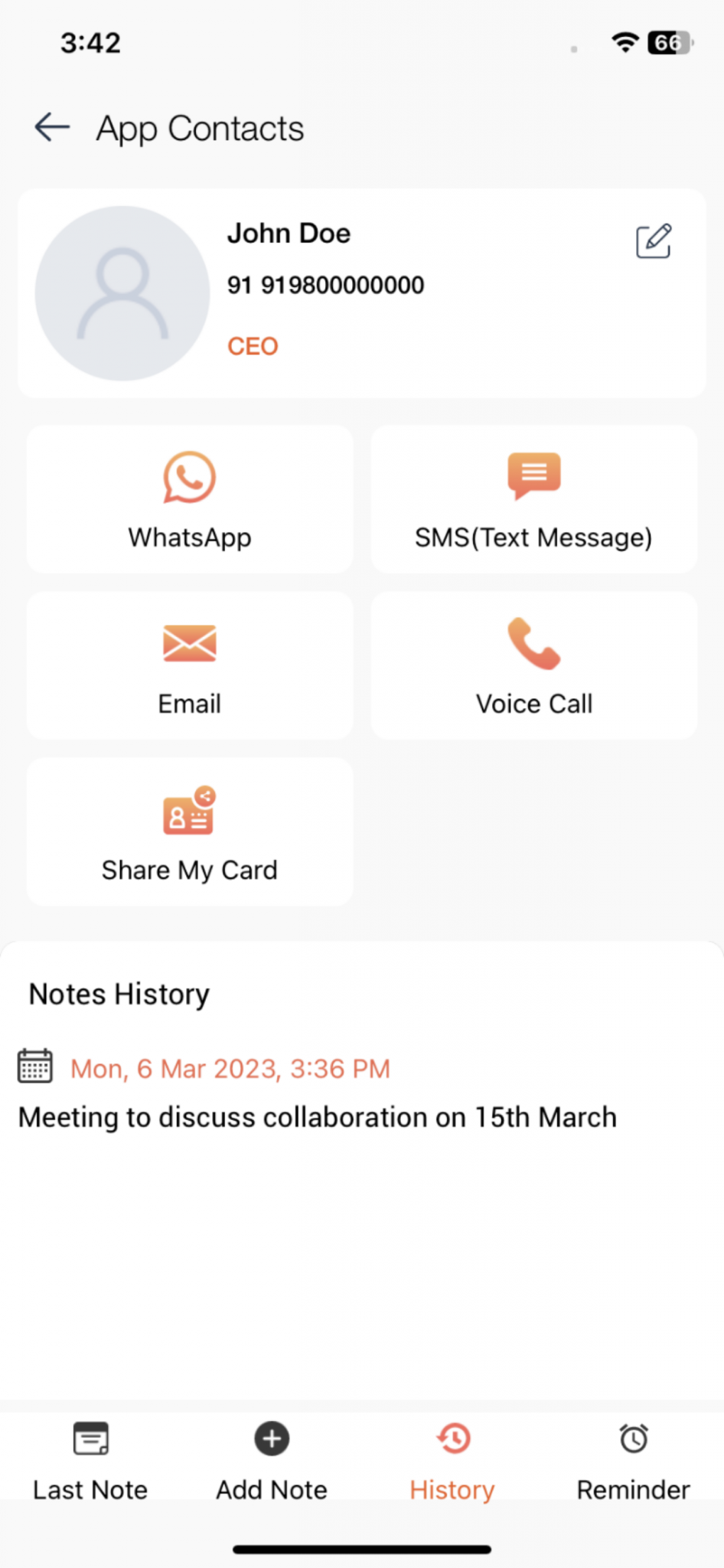Open the note about the 15th March meeting
The width and height of the screenshot is (724, 1568).
(317, 1117)
